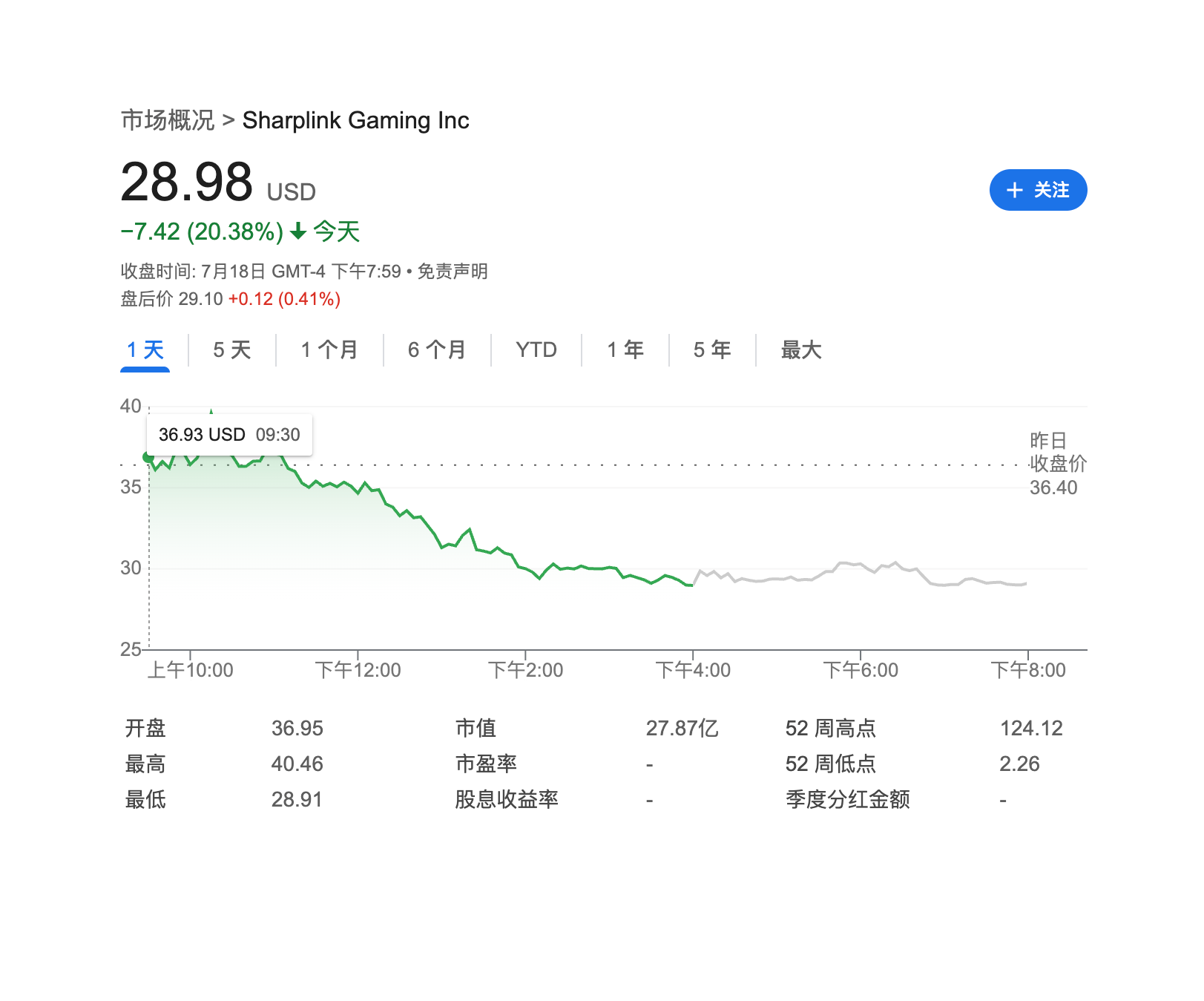Switch chart to 5 年 range
Image resolution: width=1204 pixels, height=1001 pixels.
(x=711, y=349)
